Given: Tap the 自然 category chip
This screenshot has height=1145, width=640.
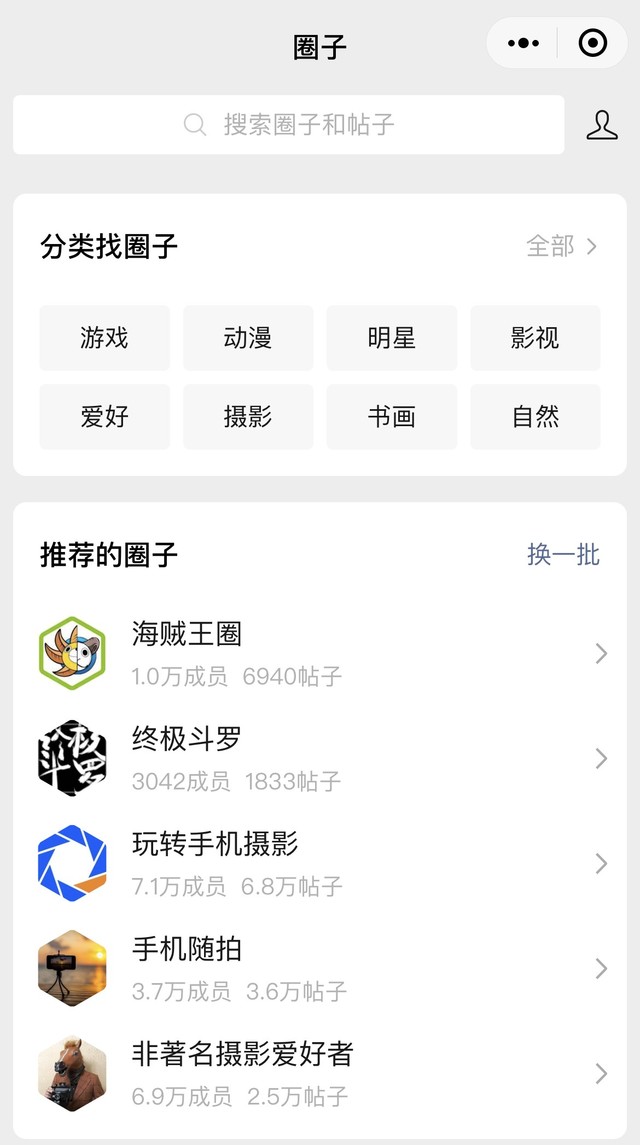Looking at the screenshot, I should 535,416.
